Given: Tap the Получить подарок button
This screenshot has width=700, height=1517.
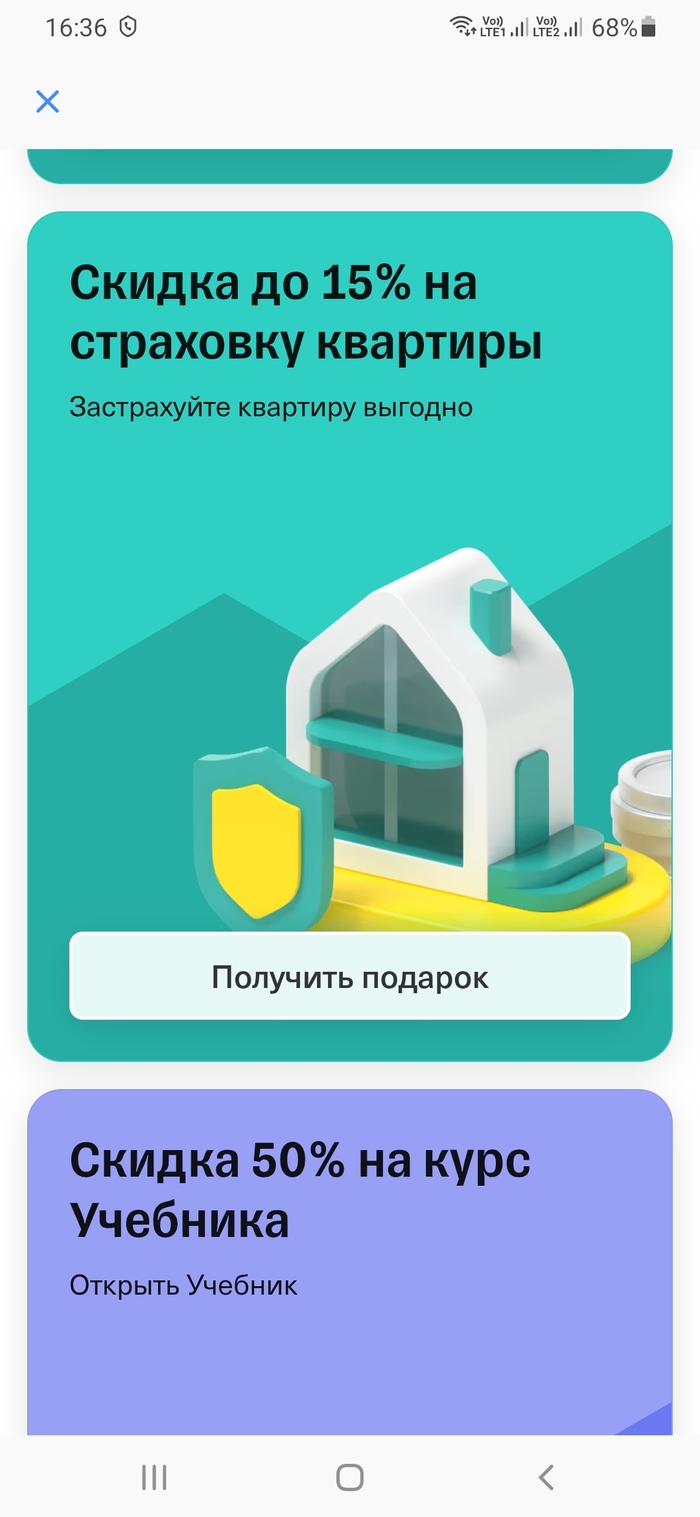Looking at the screenshot, I should pos(349,977).
